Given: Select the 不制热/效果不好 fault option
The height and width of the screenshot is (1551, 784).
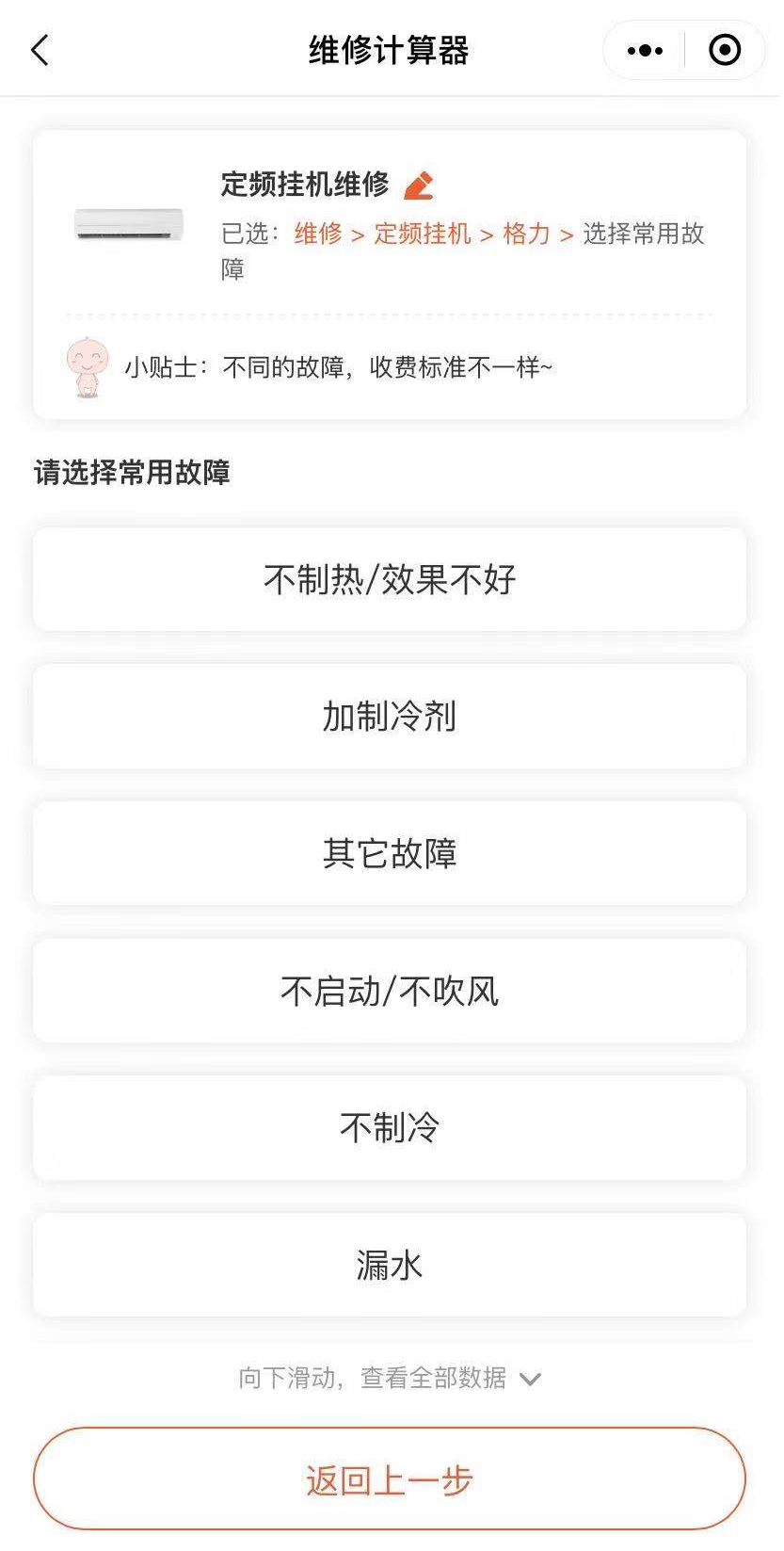Looking at the screenshot, I should [390, 579].
